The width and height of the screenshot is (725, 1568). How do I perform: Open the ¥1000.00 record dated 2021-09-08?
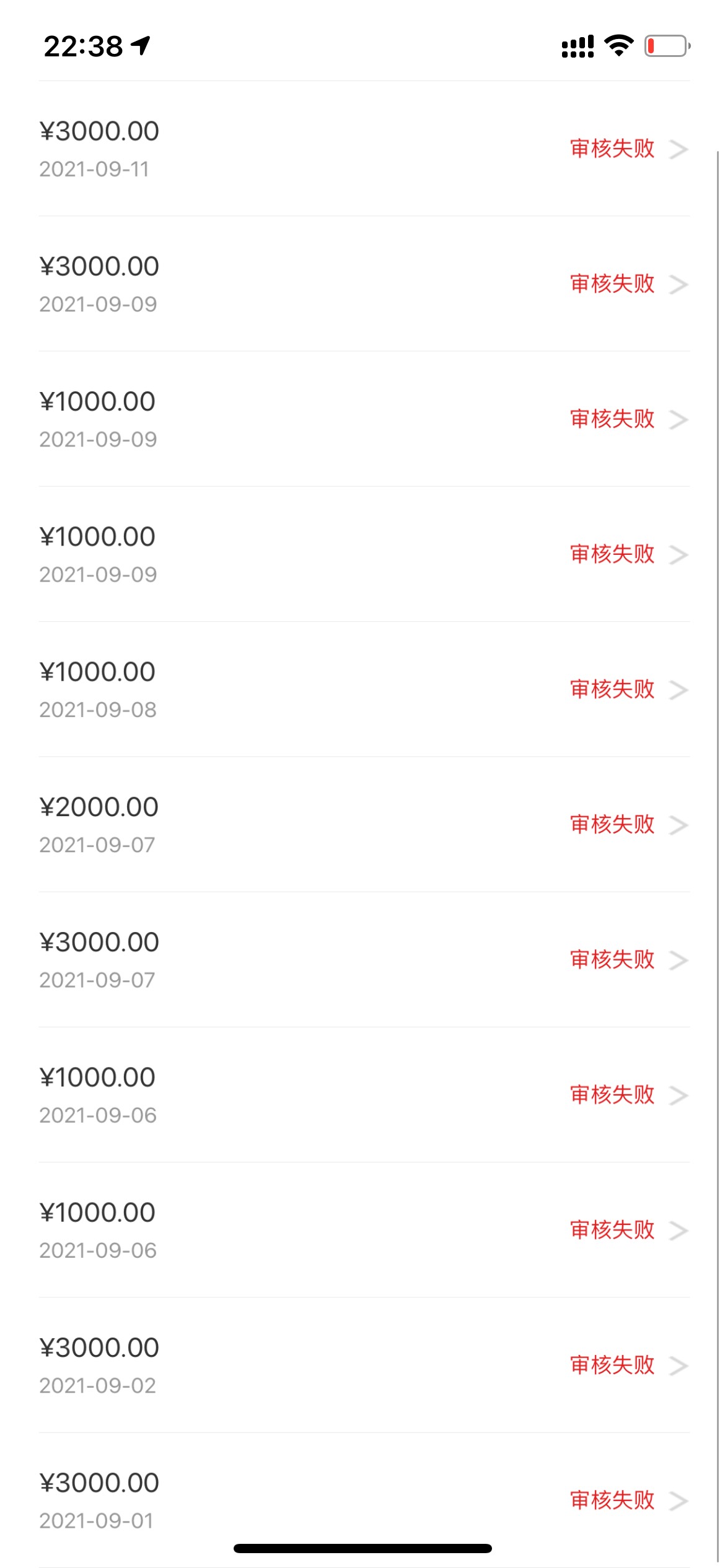tap(364, 689)
